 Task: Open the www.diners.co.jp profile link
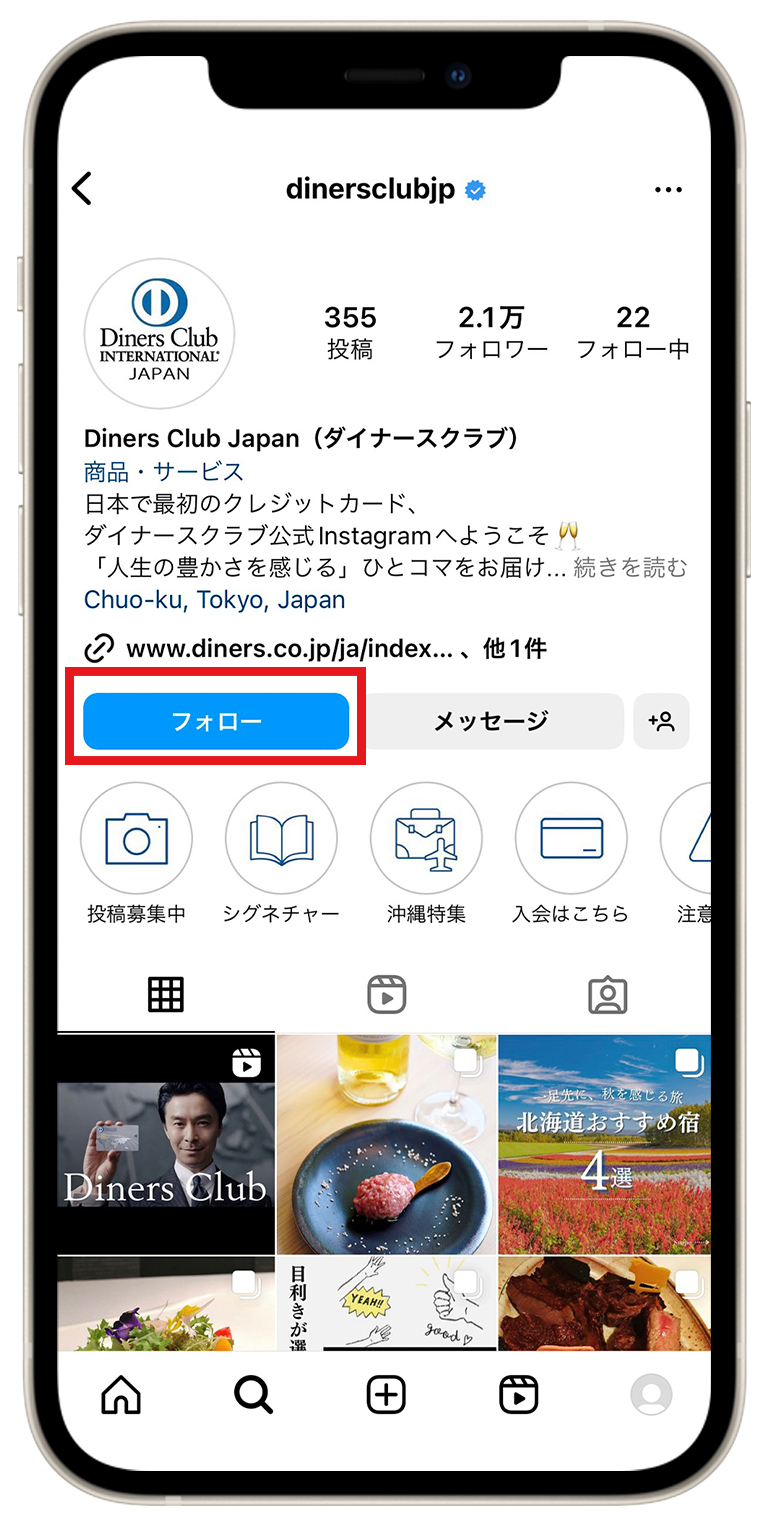(290, 649)
